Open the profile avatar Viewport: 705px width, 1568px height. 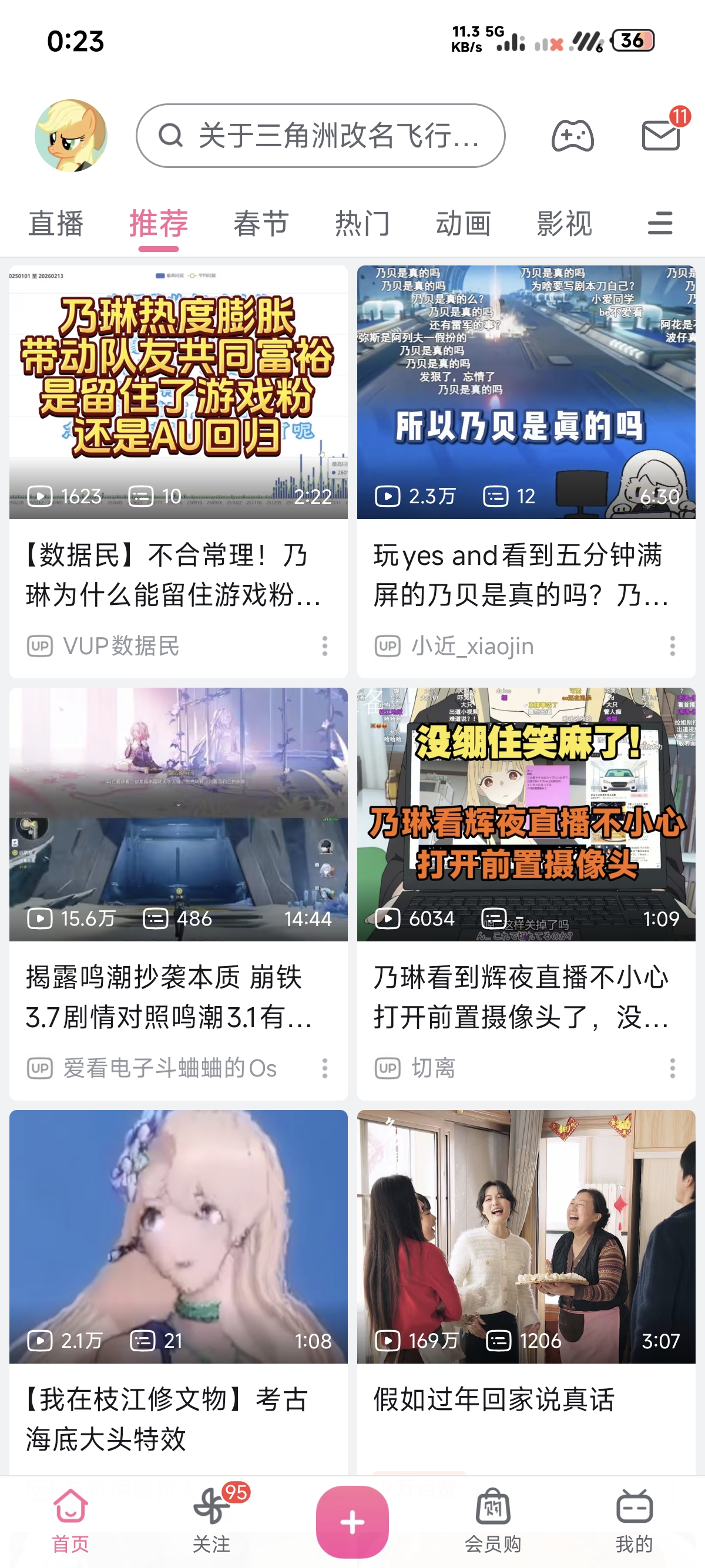point(70,135)
